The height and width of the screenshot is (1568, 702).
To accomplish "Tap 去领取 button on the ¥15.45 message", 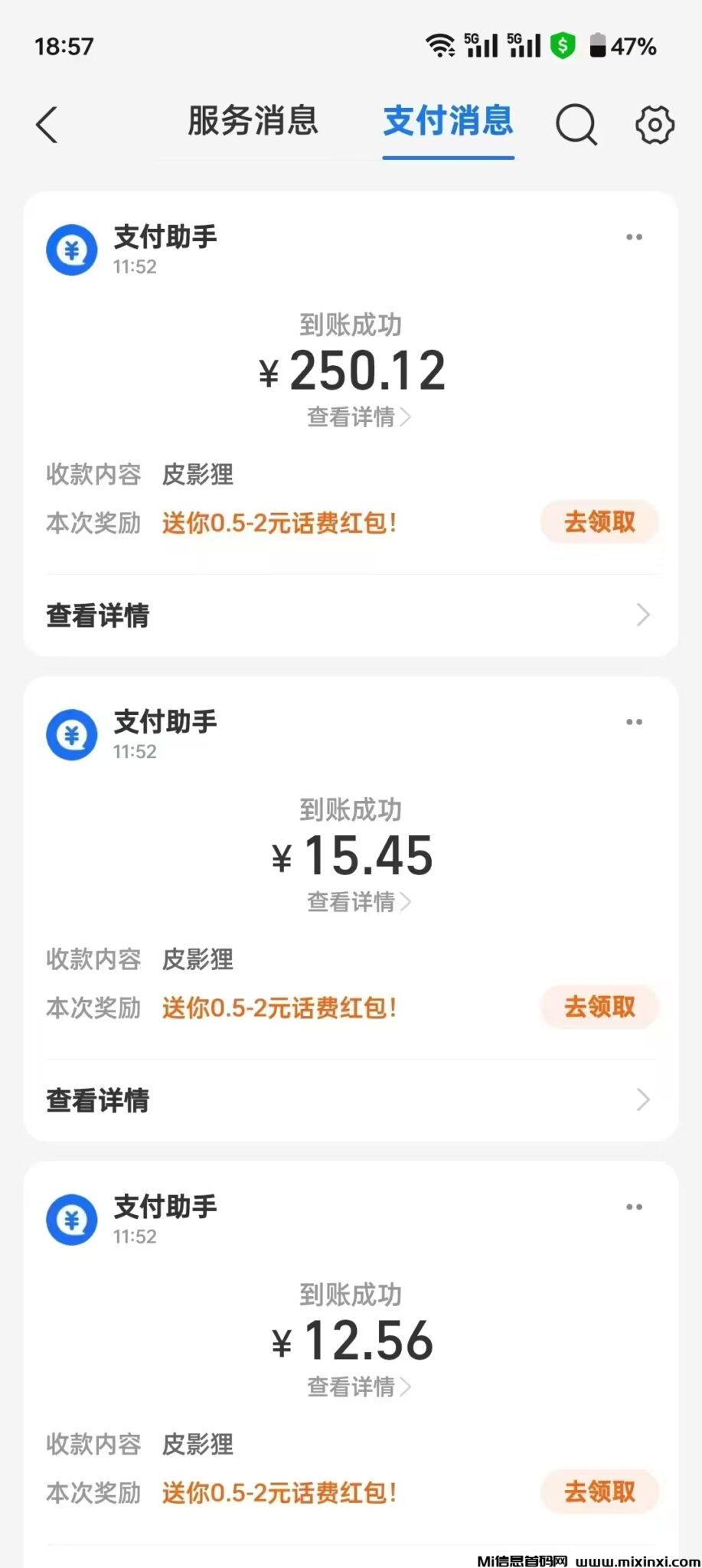I will pos(600,1007).
